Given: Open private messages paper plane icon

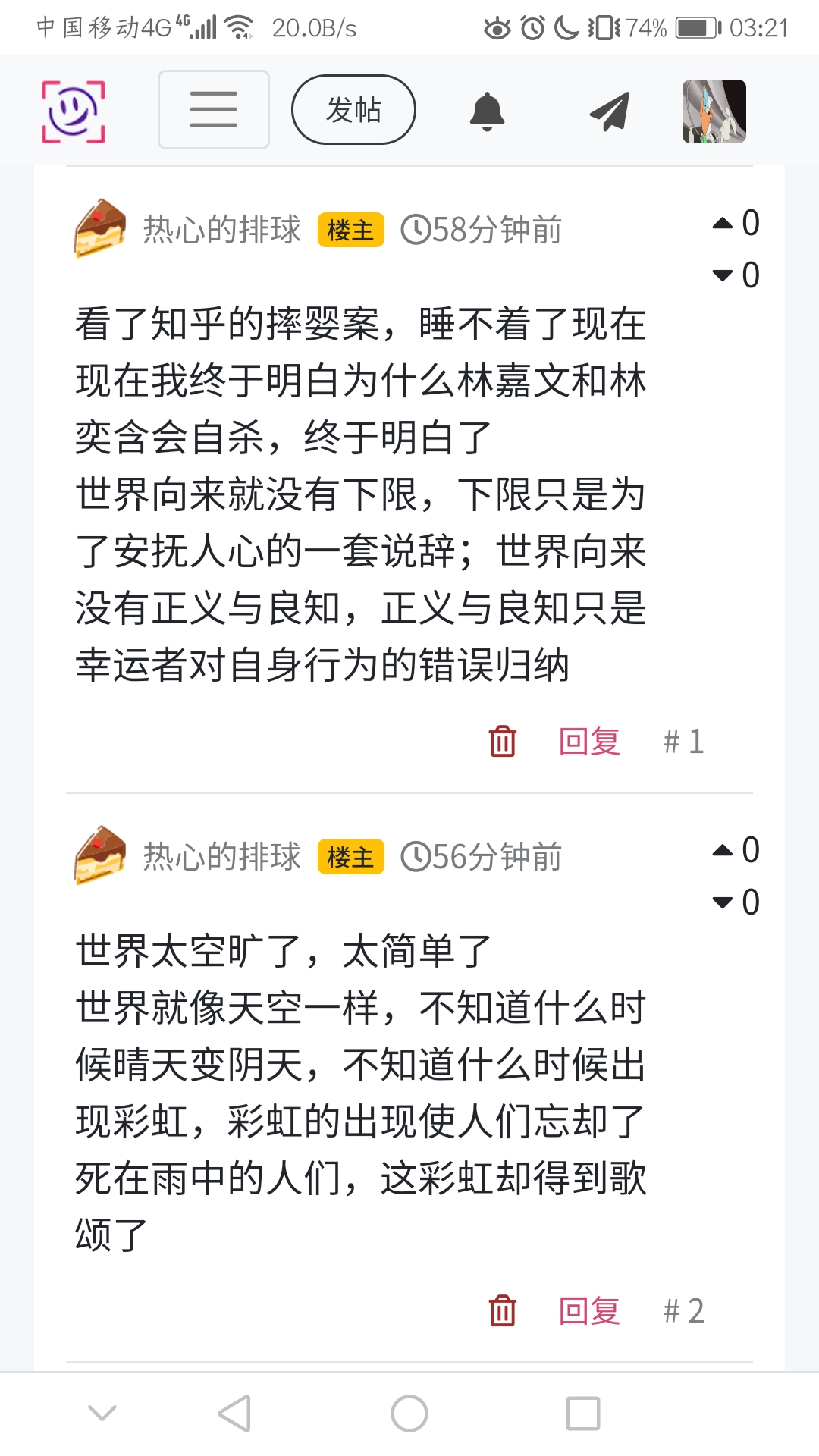Looking at the screenshot, I should [x=610, y=111].
